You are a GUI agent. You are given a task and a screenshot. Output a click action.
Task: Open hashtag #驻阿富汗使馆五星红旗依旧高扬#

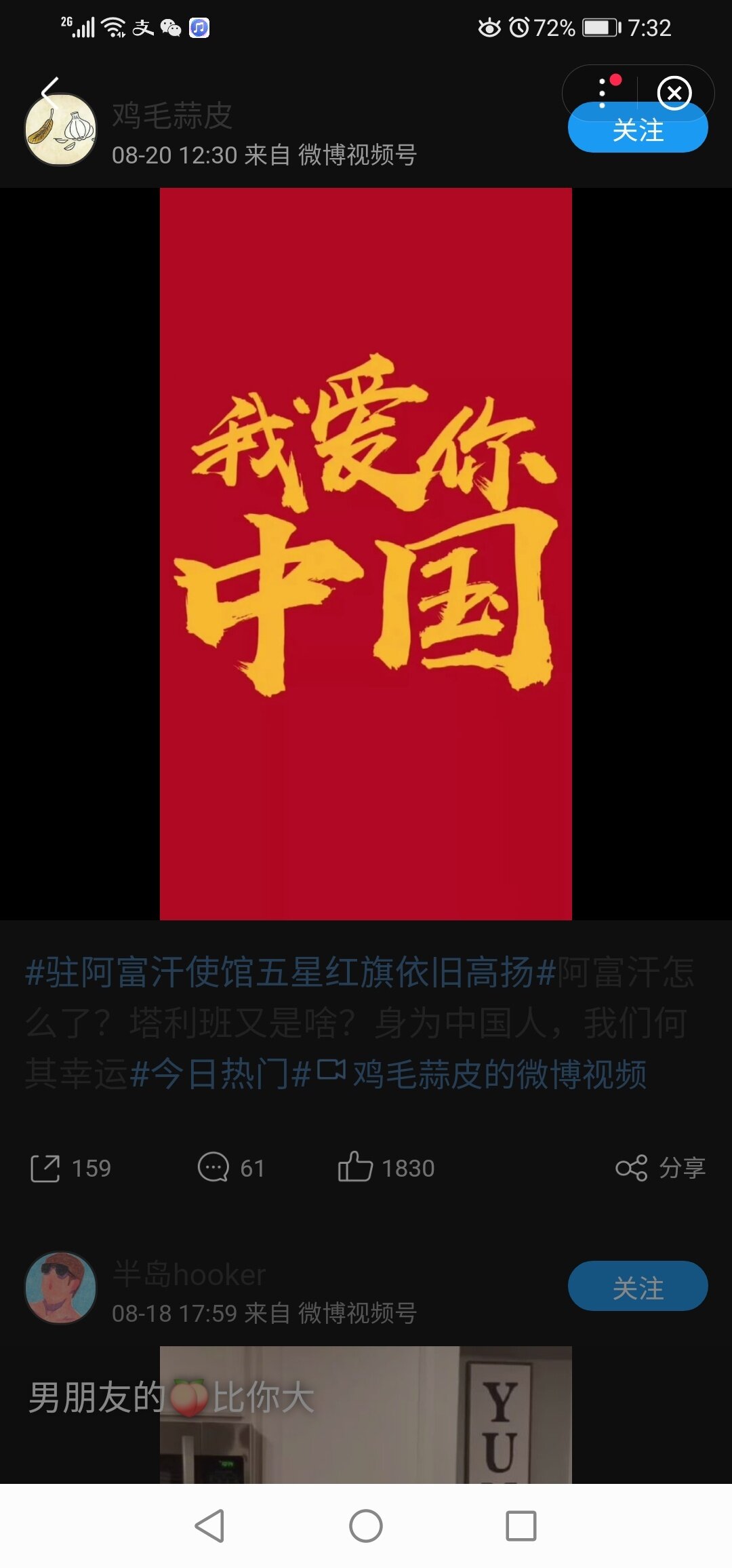[x=290, y=972]
